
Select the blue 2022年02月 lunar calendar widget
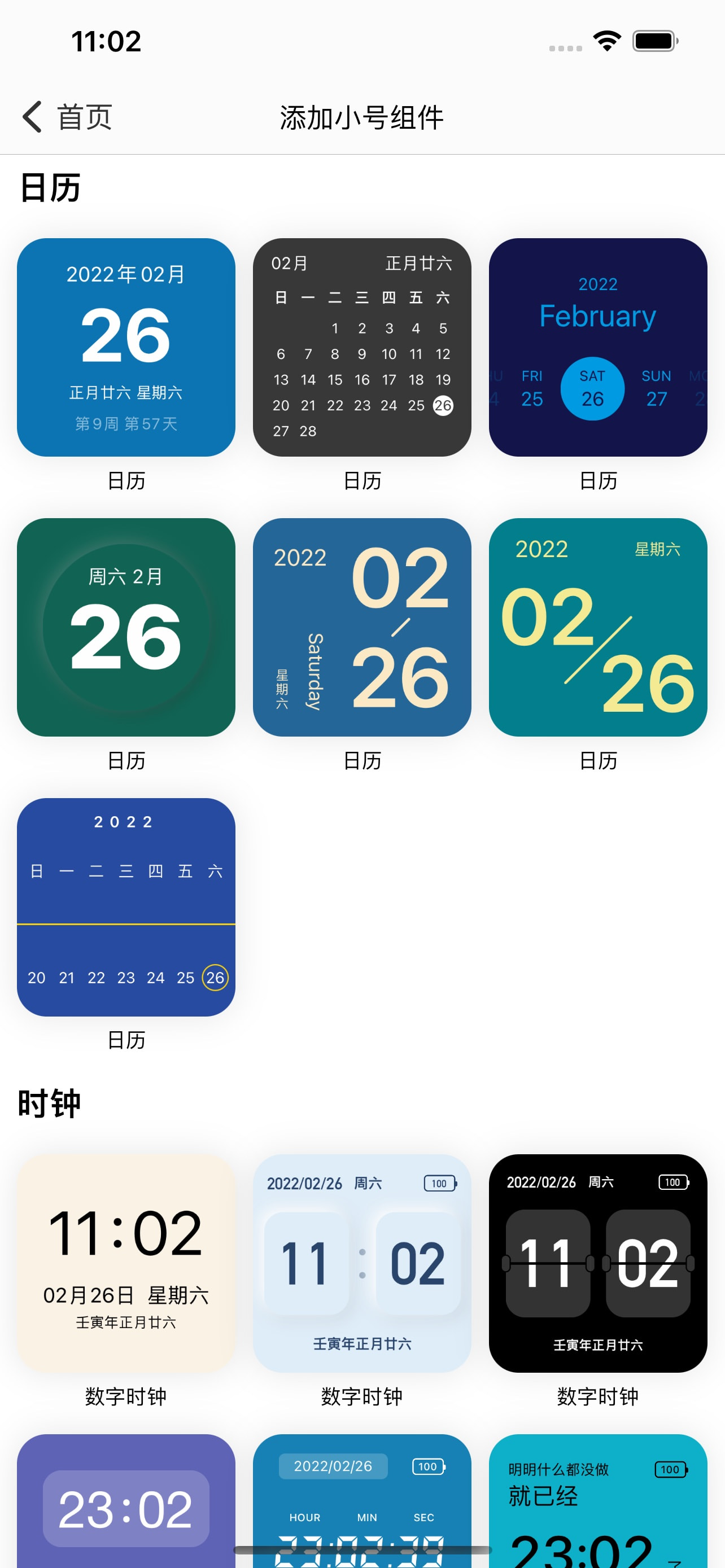(126, 347)
